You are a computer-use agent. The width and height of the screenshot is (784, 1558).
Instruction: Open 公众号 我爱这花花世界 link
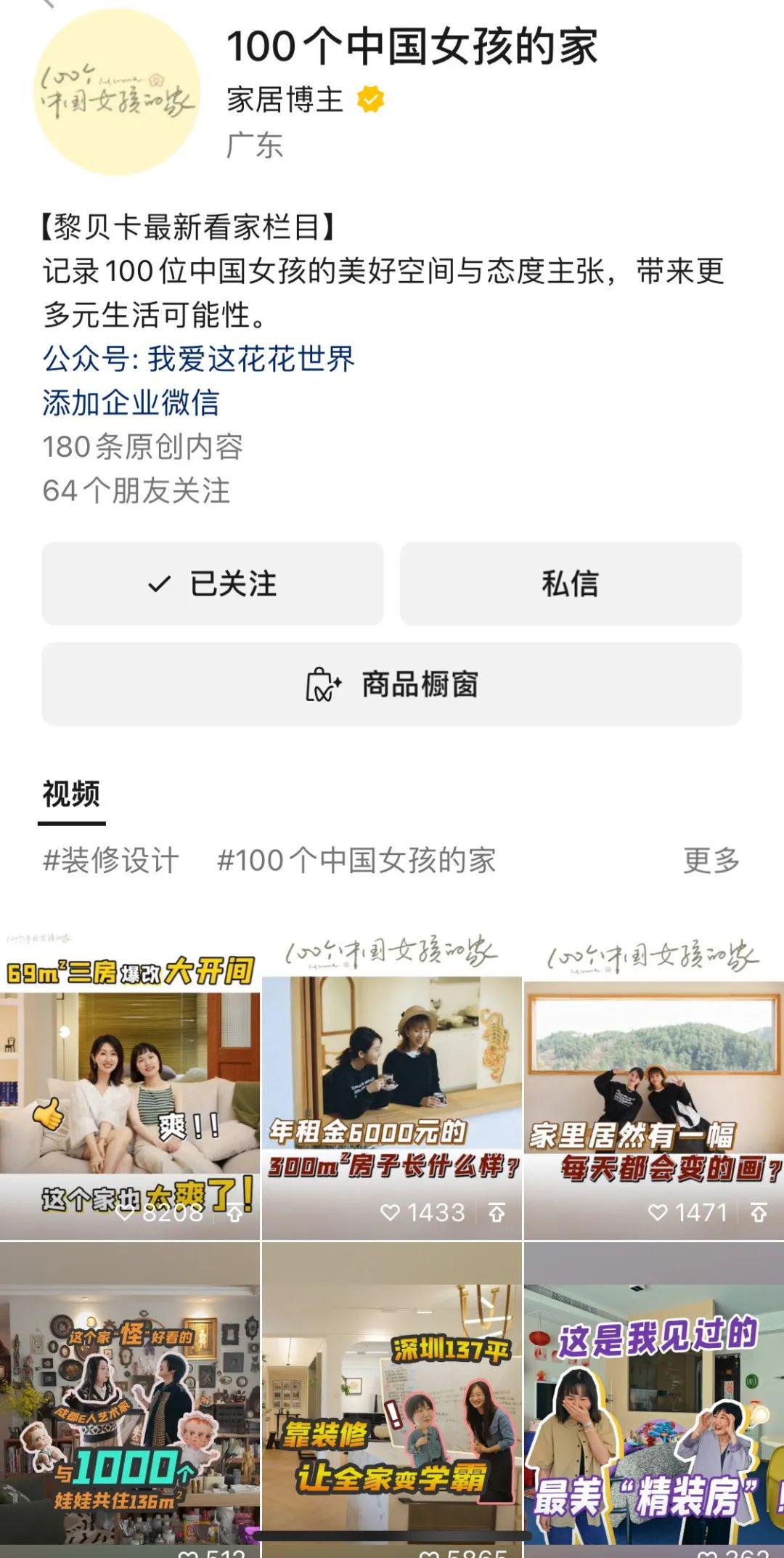click(x=198, y=359)
